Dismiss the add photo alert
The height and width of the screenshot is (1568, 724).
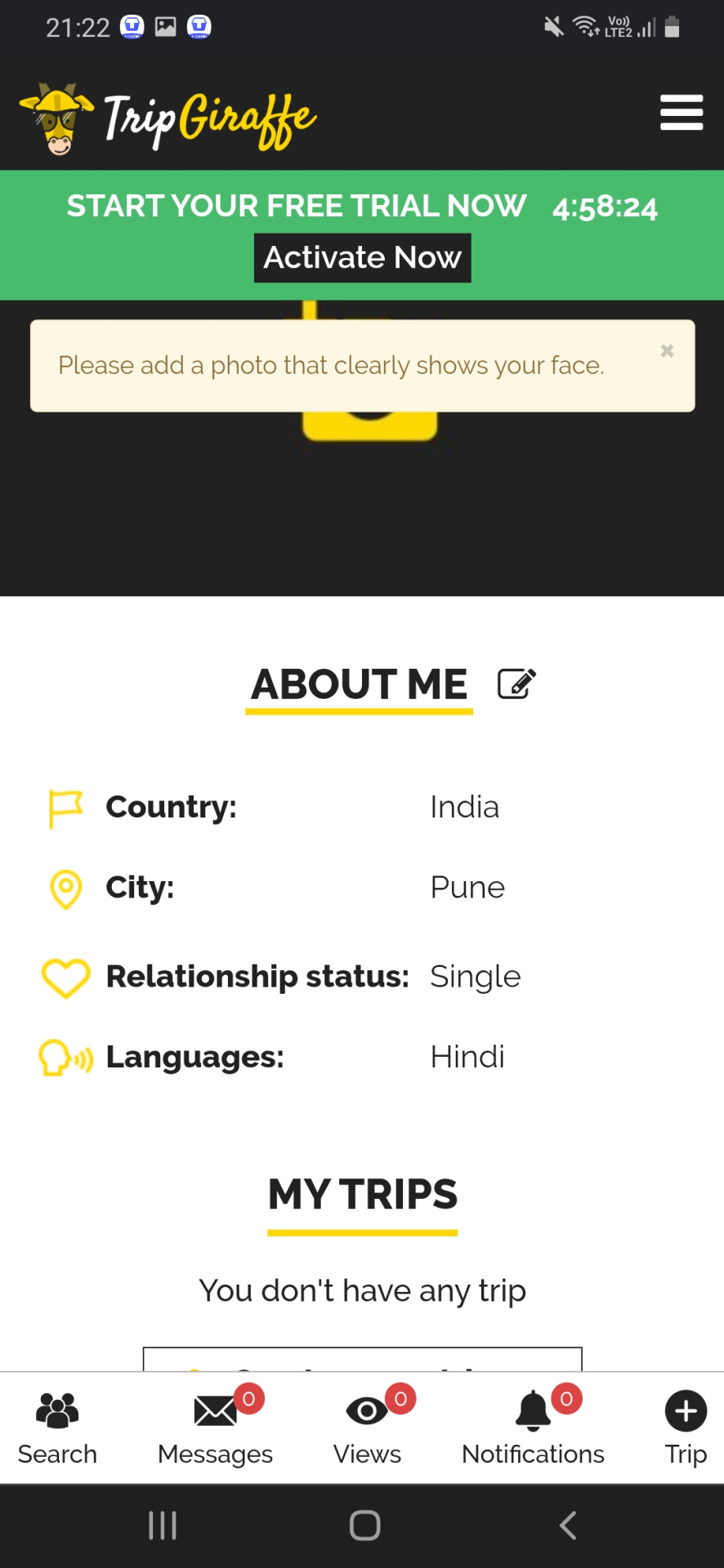coord(667,350)
